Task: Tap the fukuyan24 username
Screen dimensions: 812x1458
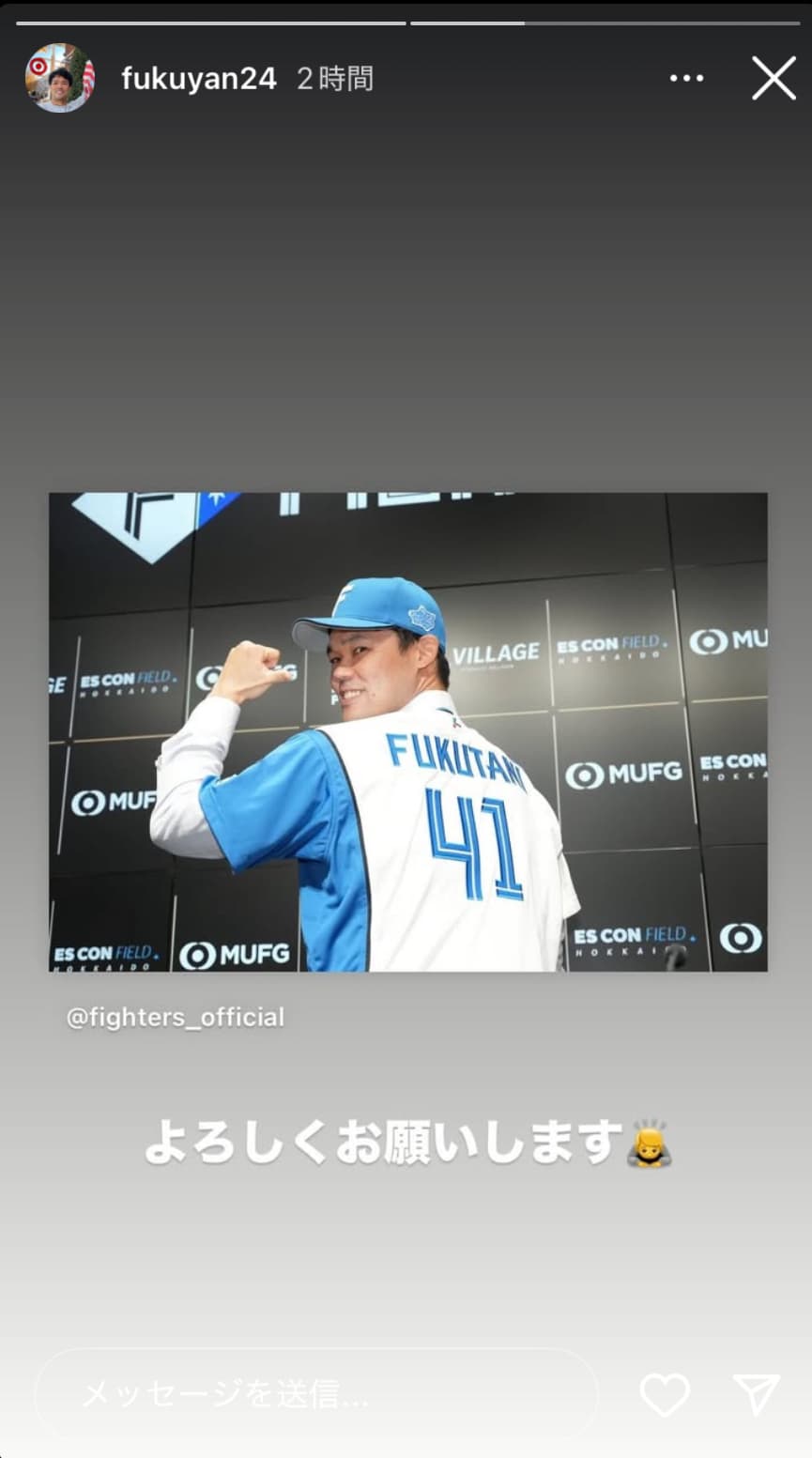Action: [x=199, y=79]
